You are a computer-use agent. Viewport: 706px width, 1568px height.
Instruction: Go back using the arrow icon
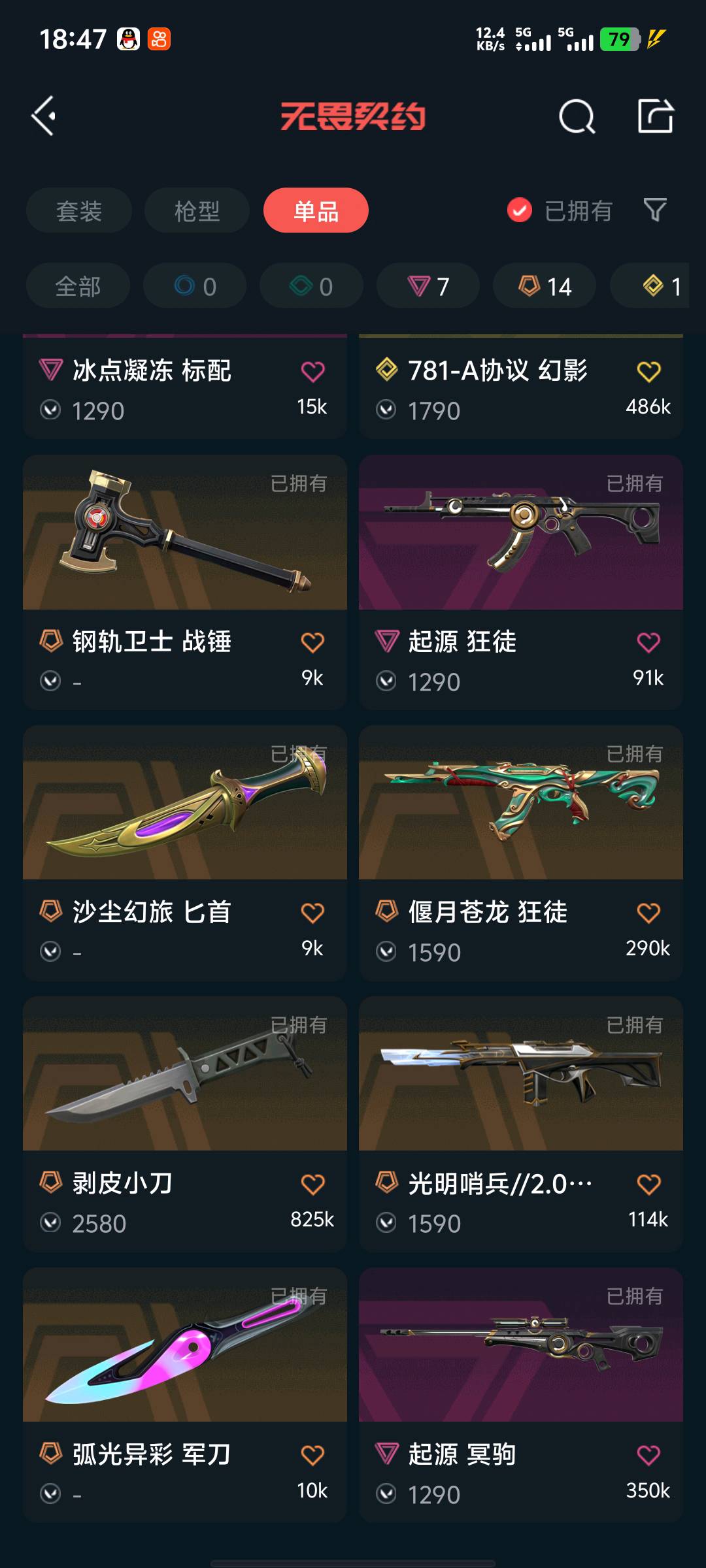click(x=44, y=116)
